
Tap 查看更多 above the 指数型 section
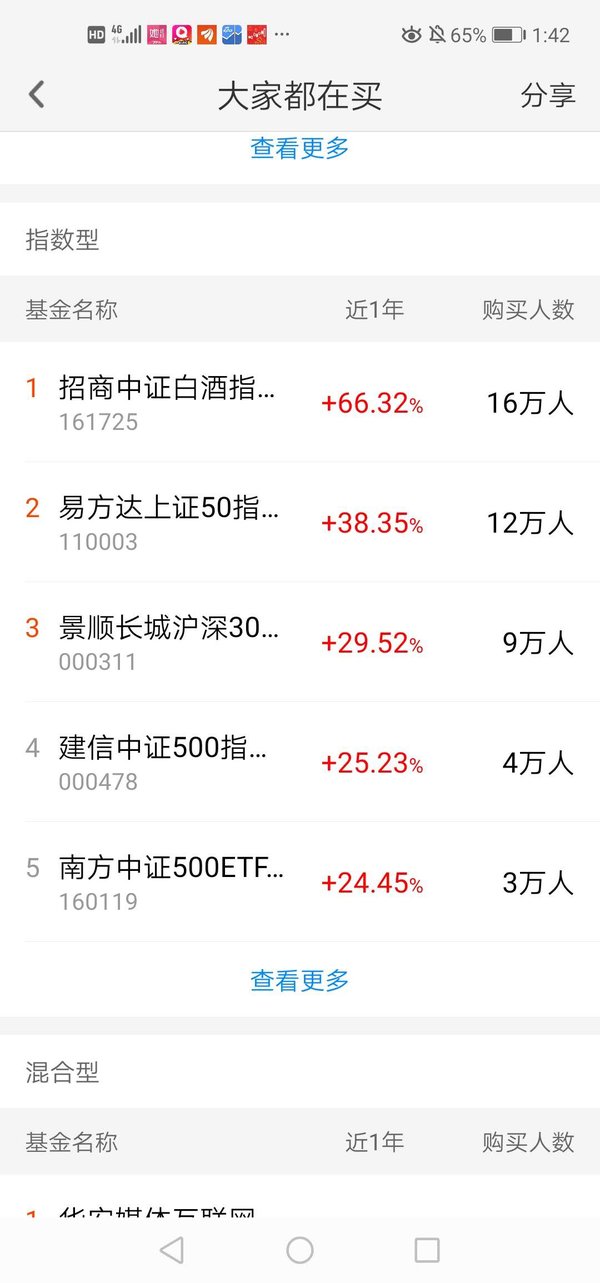[300, 148]
